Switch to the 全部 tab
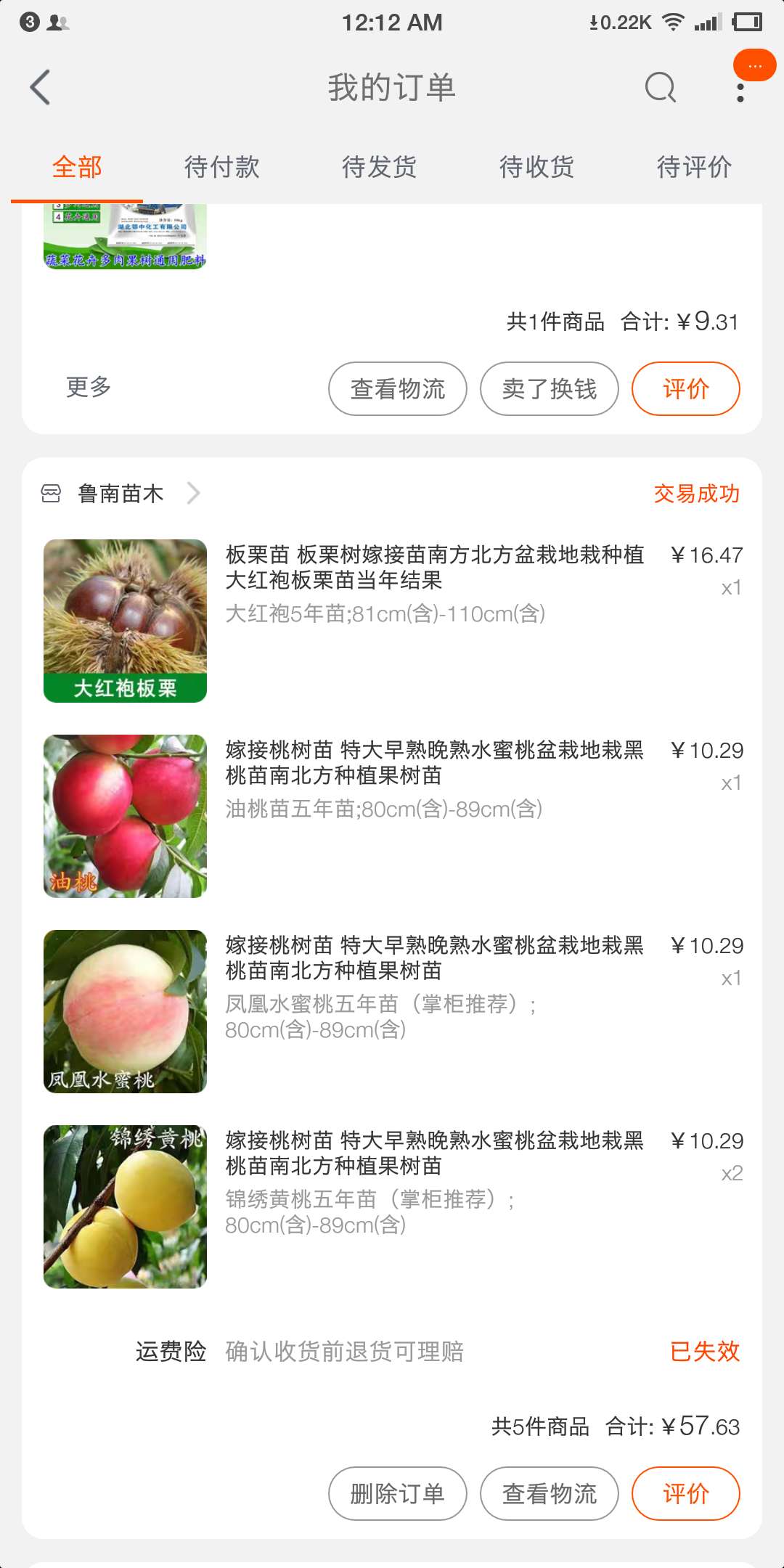Image resolution: width=784 pixels, height=1568 pixels. 77,167
